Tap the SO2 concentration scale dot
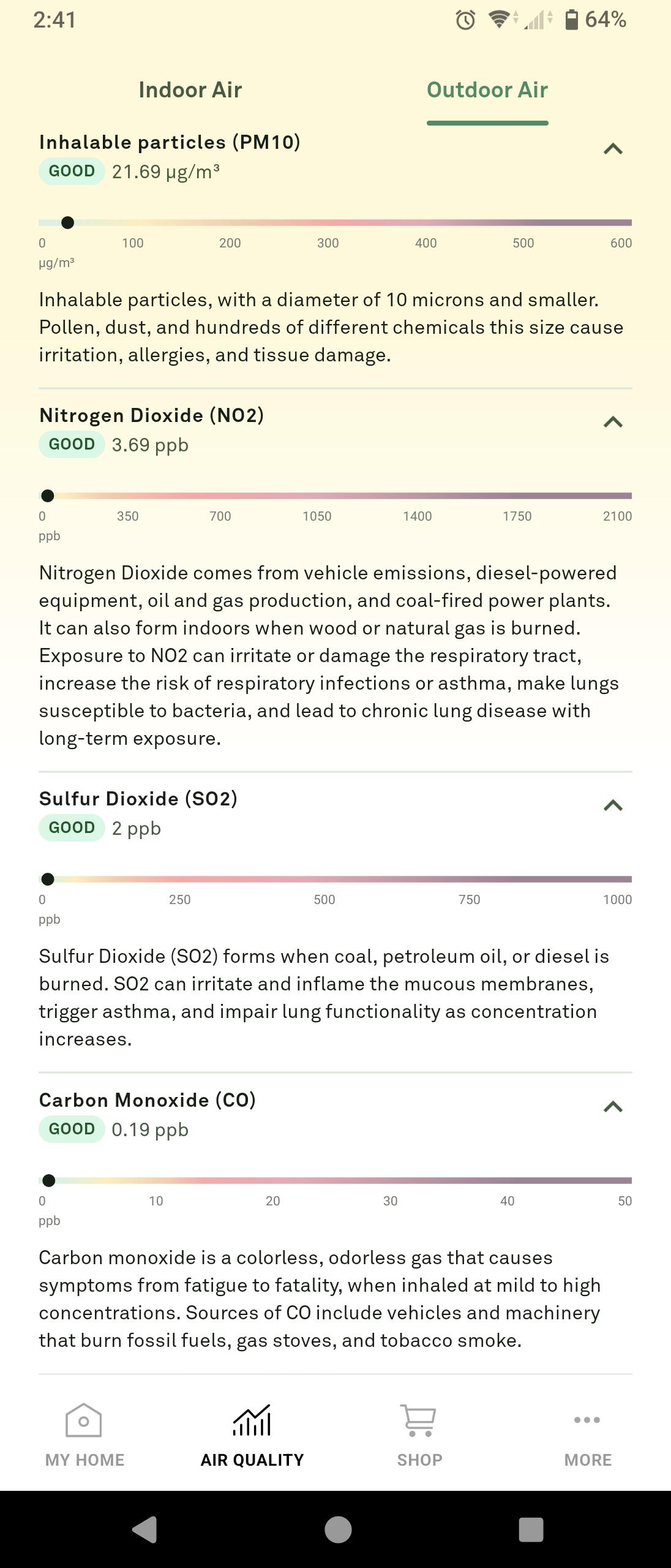671x1568 pixels. coord(47,878)
